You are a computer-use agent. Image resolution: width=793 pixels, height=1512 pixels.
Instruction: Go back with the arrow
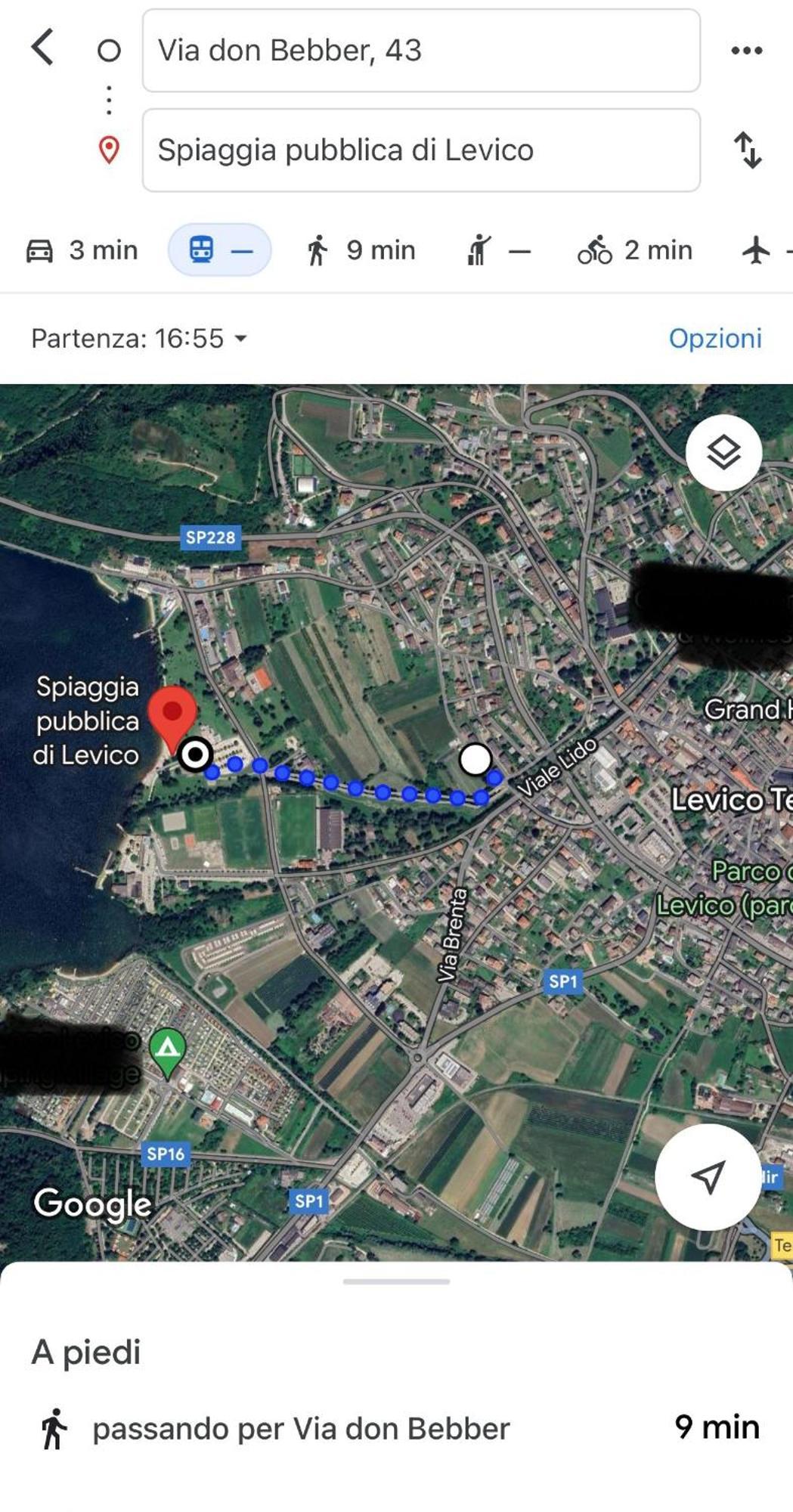tap(43, 48)
